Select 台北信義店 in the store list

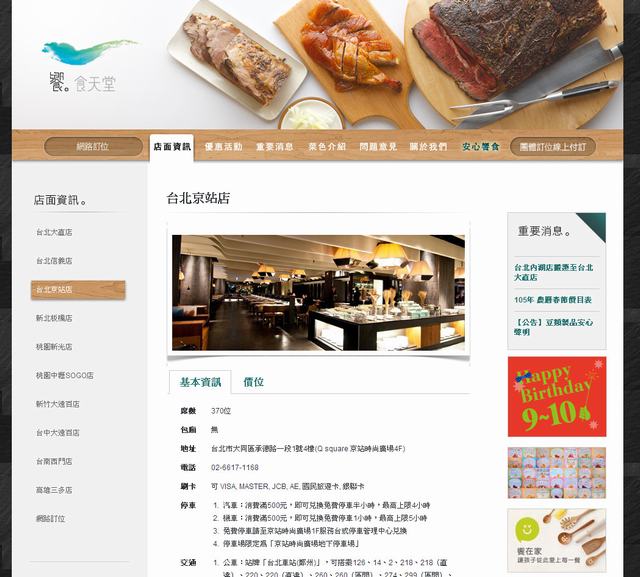[x=54, y=261]
